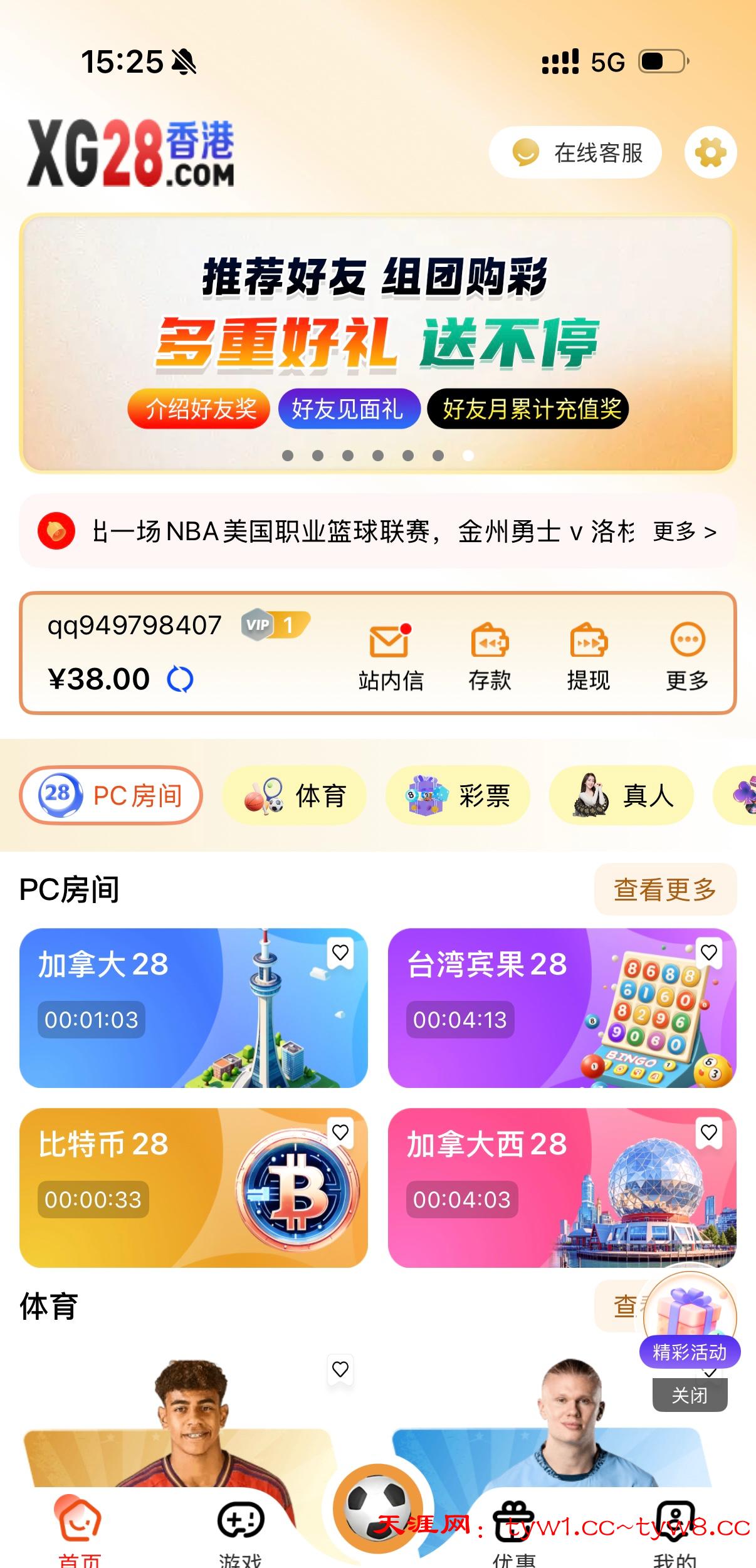This screenshot has height=1568, width=756.
Task: Open 在线客服 online support
Action: 575,153
